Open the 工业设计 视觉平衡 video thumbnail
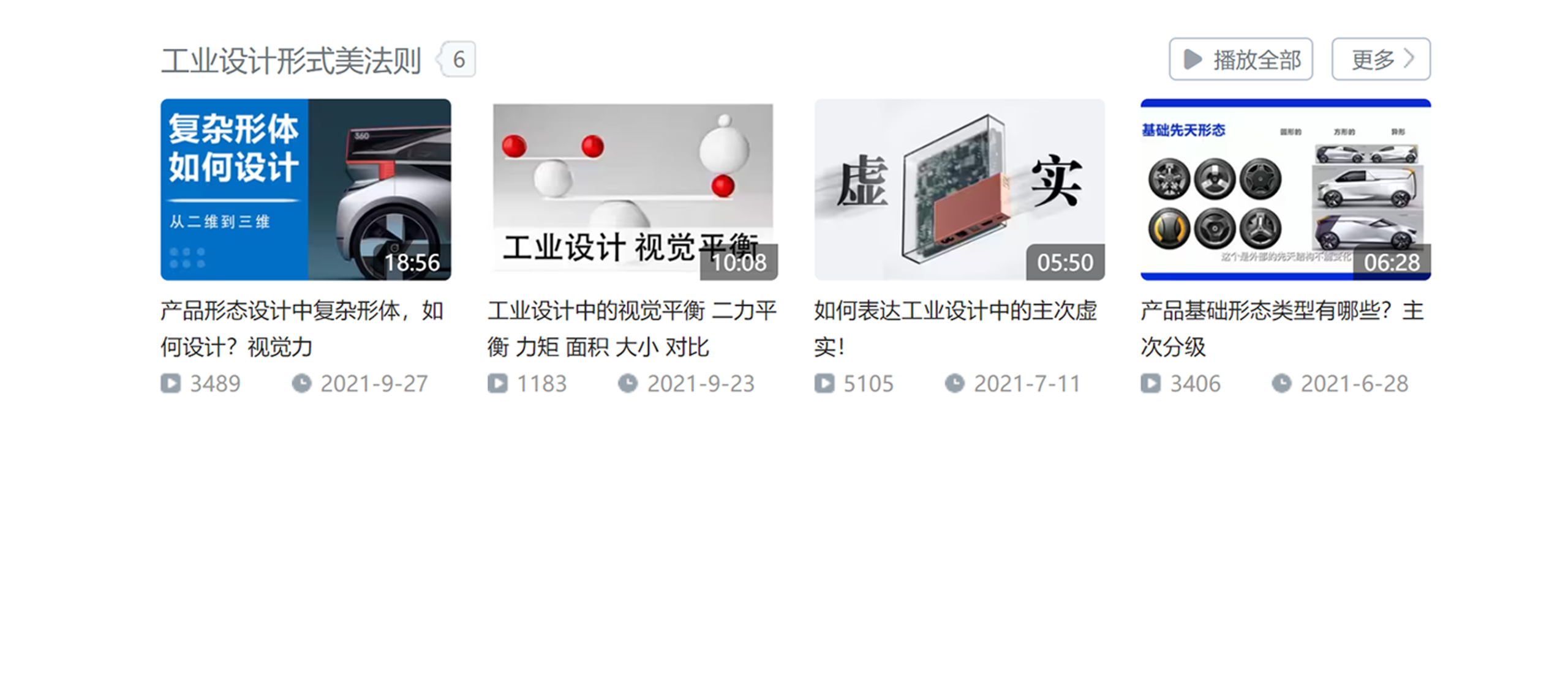Viewport: 1568px width, 677px height. pos(632,190)
